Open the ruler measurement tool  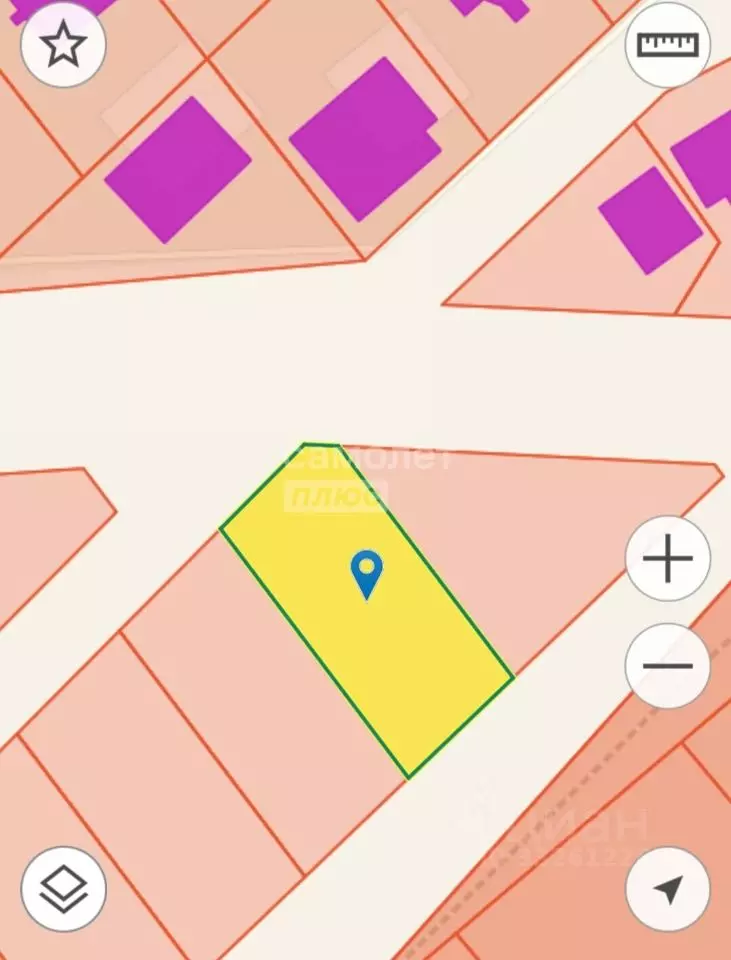[x=667, y=45]
